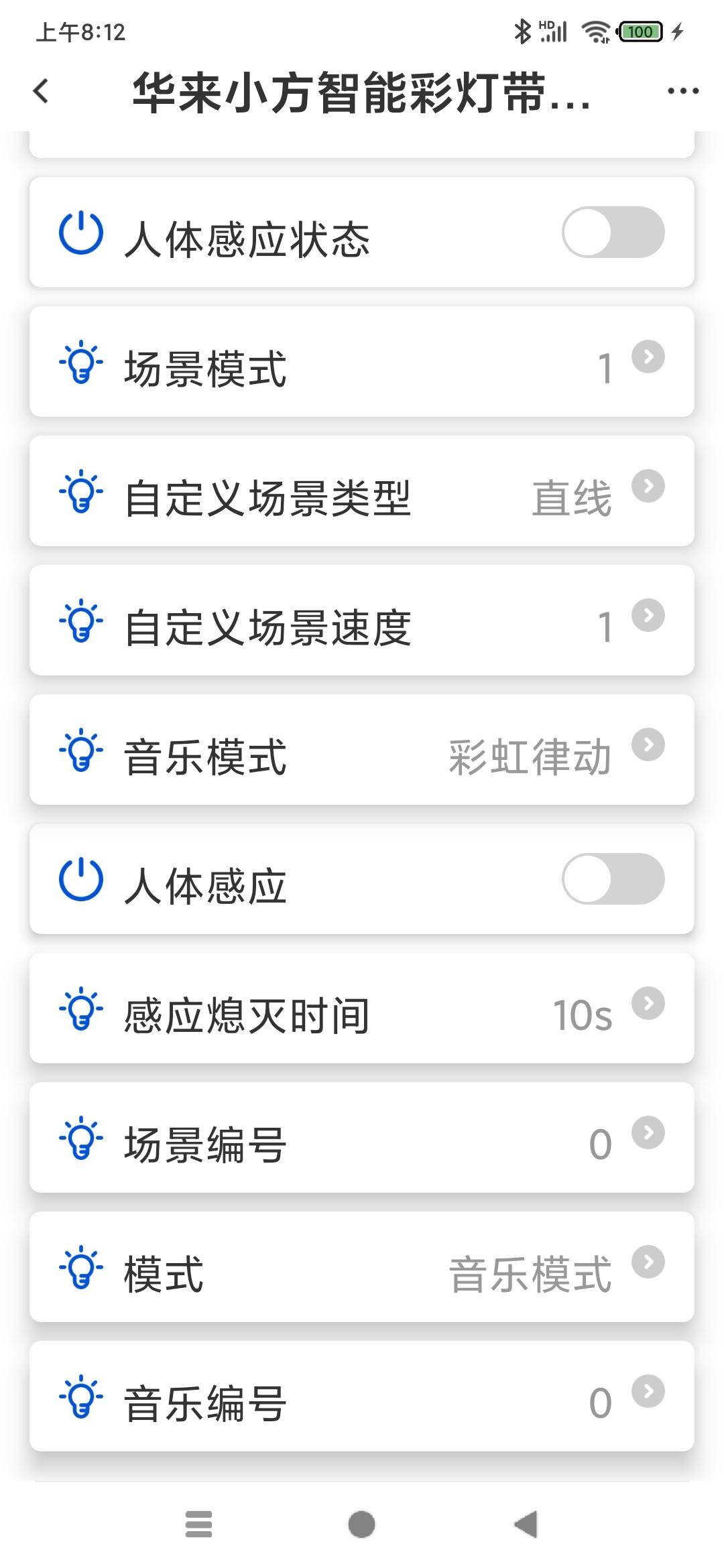Enable the 人体感应 switch
The image size is (724, 1568).
pyautogui.click(x=613, y=879)
